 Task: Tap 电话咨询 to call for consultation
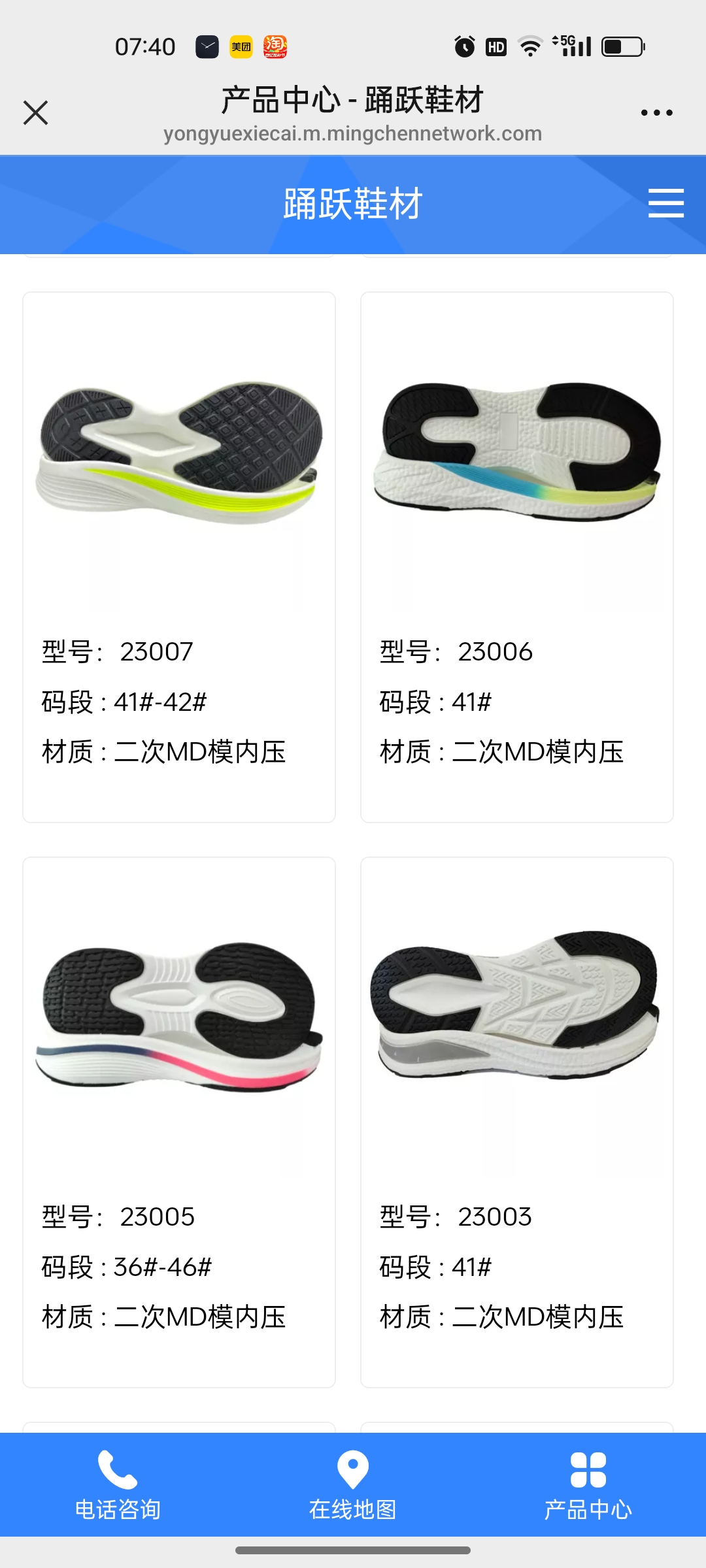pos(118,1484)
